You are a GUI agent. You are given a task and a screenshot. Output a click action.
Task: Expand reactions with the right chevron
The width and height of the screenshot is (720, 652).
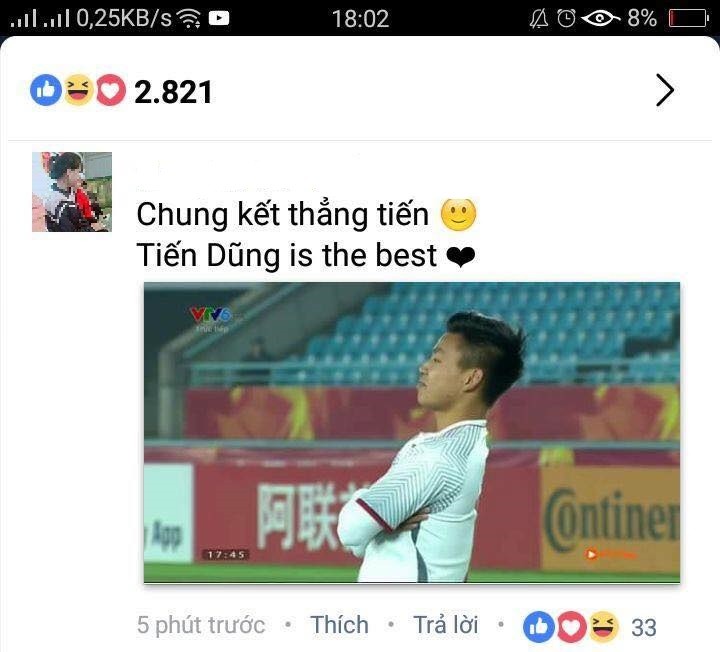pos(665,91)
